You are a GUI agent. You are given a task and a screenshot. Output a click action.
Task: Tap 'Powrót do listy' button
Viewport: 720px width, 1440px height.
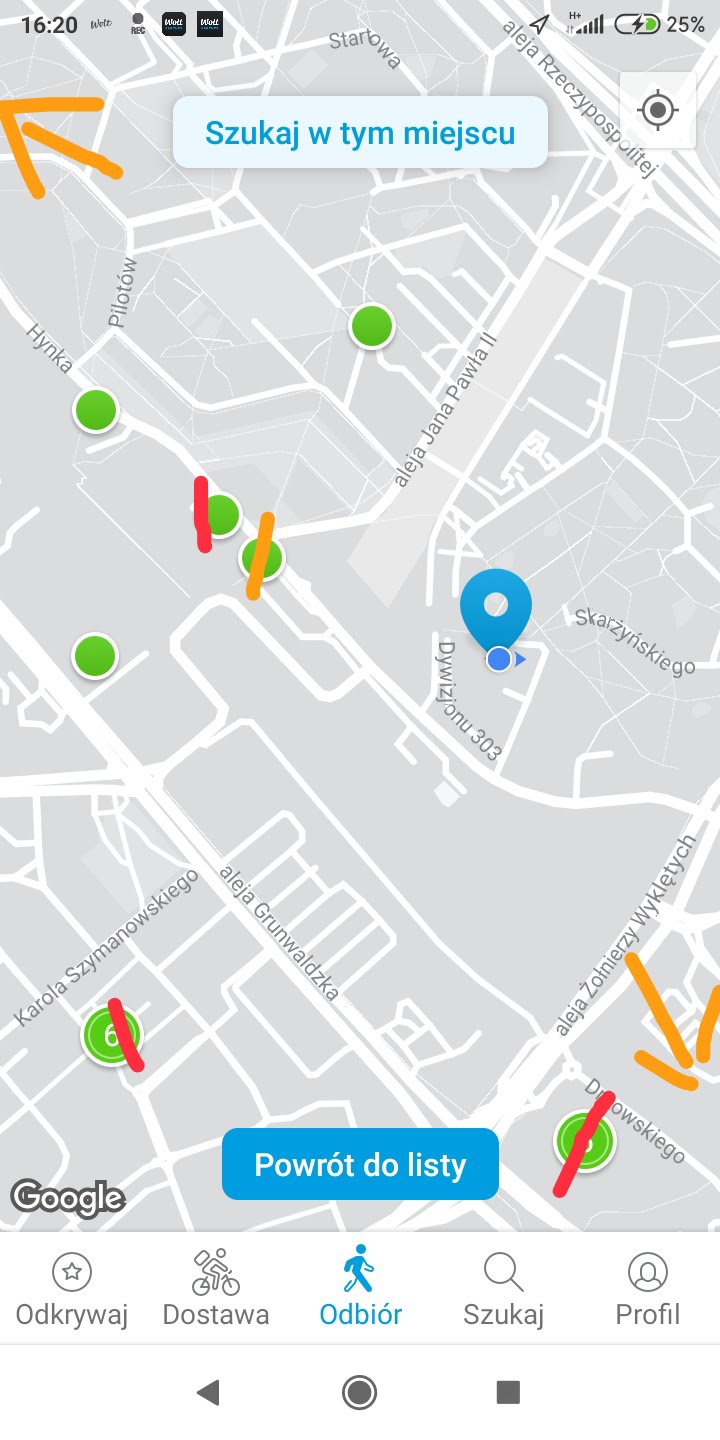coord(360,1164)
